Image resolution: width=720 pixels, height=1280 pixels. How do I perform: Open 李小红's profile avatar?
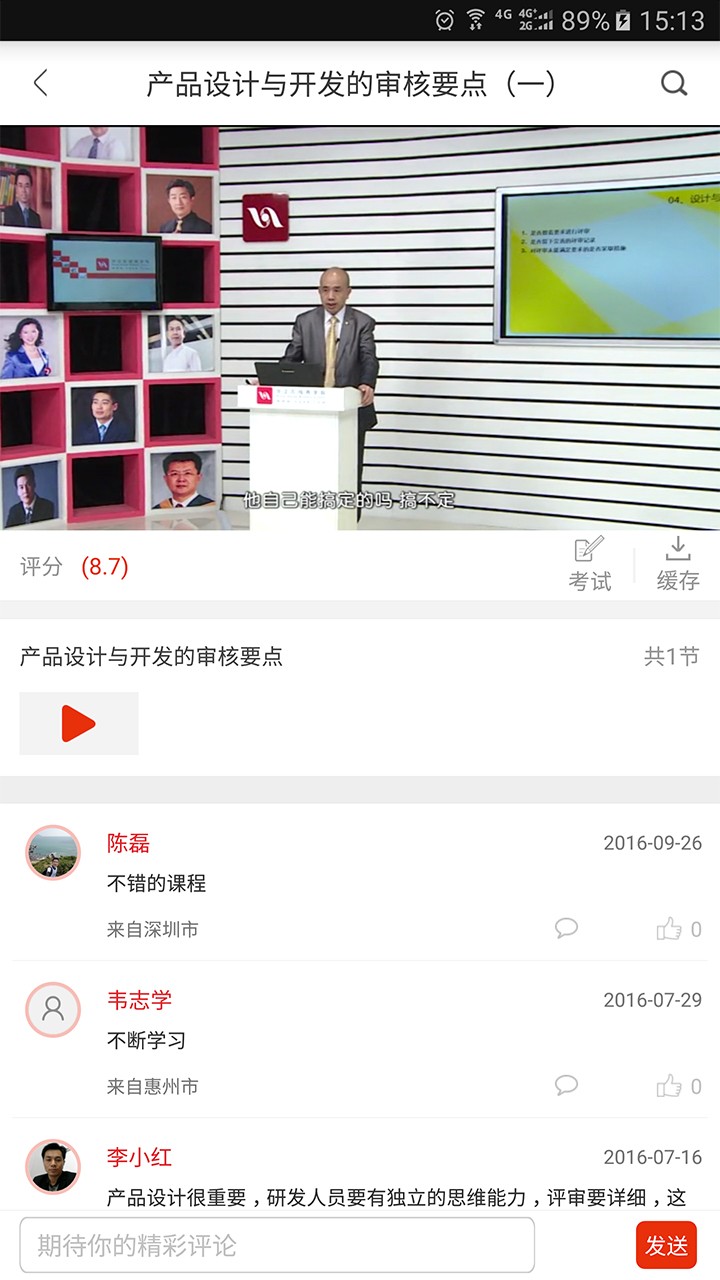coord(53,1167)
